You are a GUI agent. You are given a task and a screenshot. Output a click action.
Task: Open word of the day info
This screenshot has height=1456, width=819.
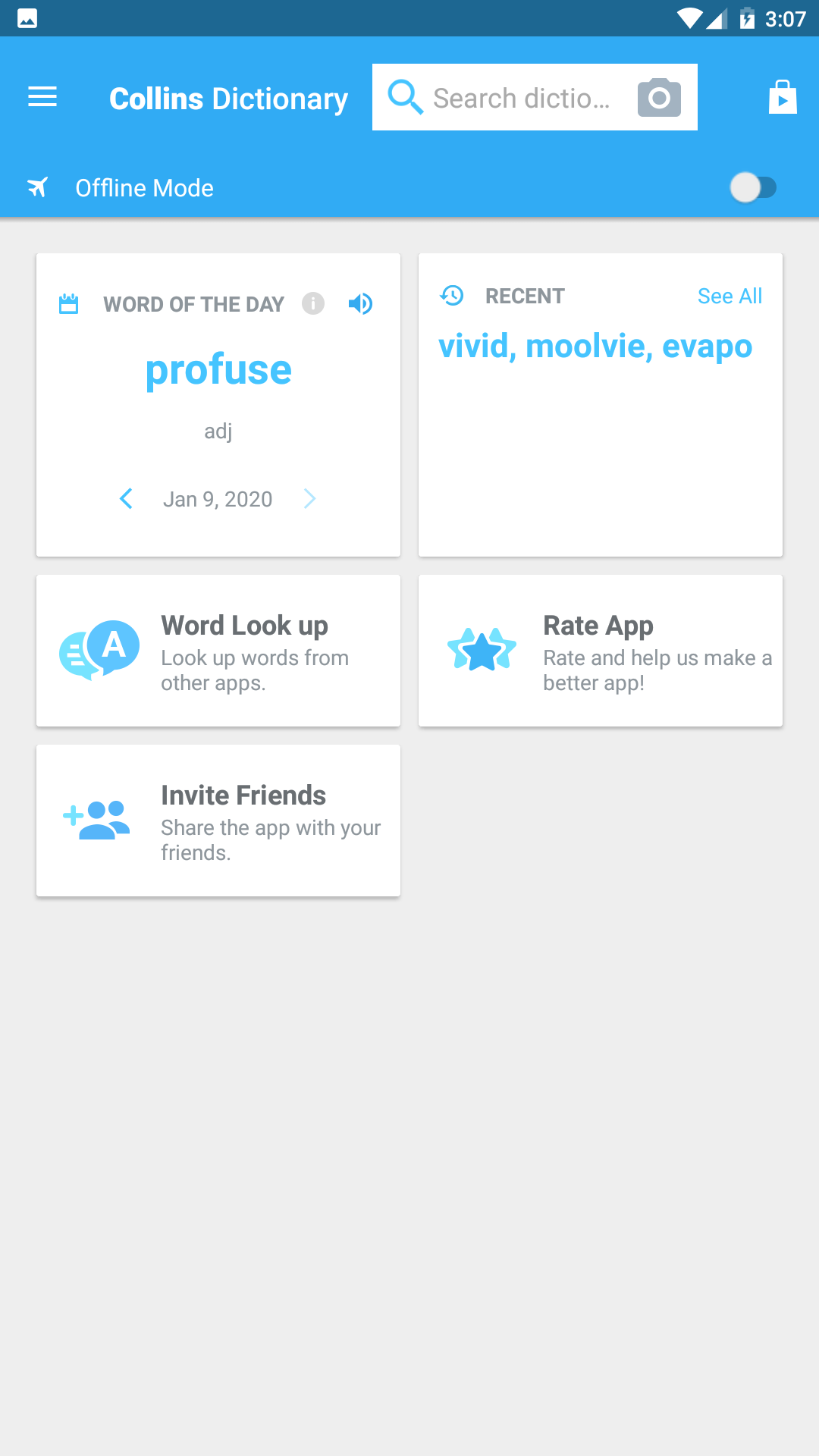(312, 303)
